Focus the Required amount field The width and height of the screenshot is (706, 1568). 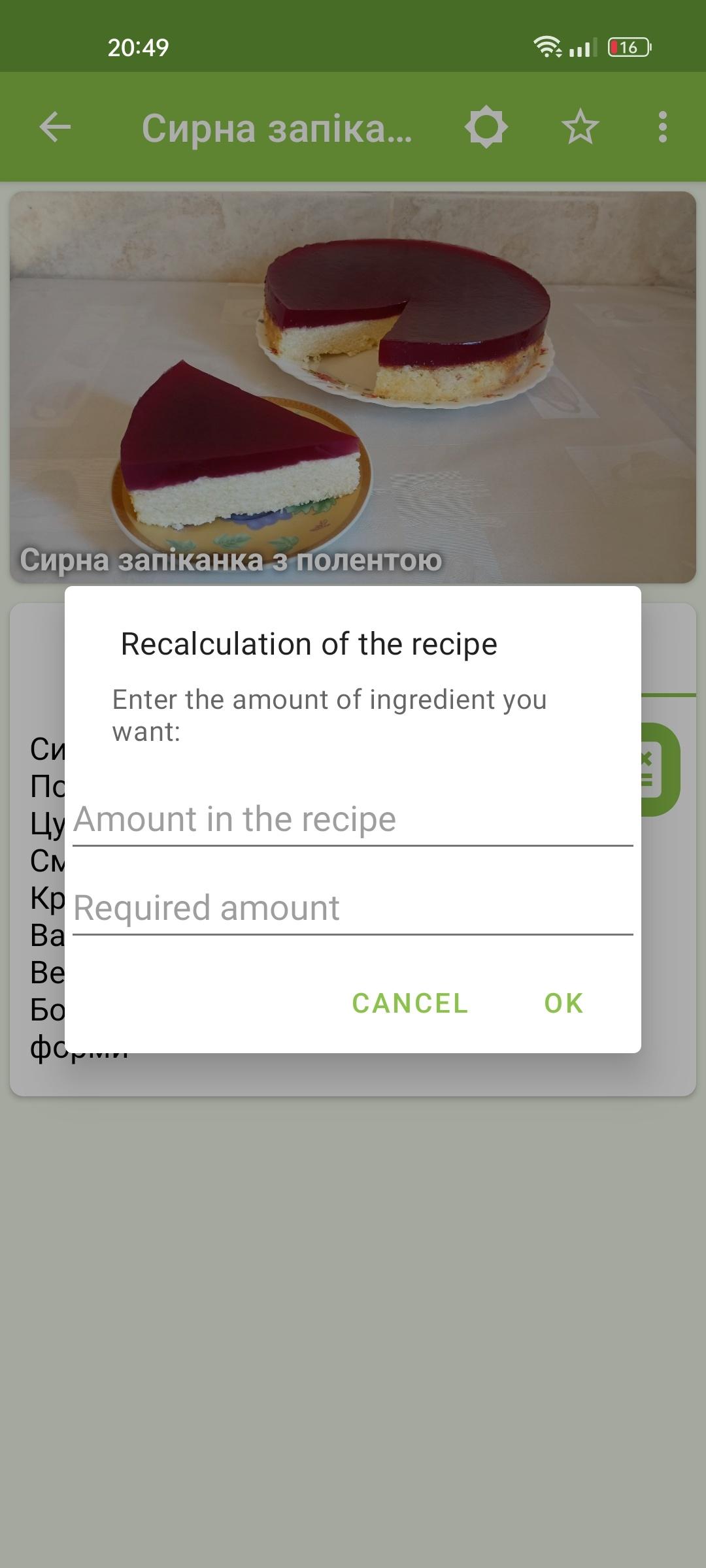click(353, 909)
